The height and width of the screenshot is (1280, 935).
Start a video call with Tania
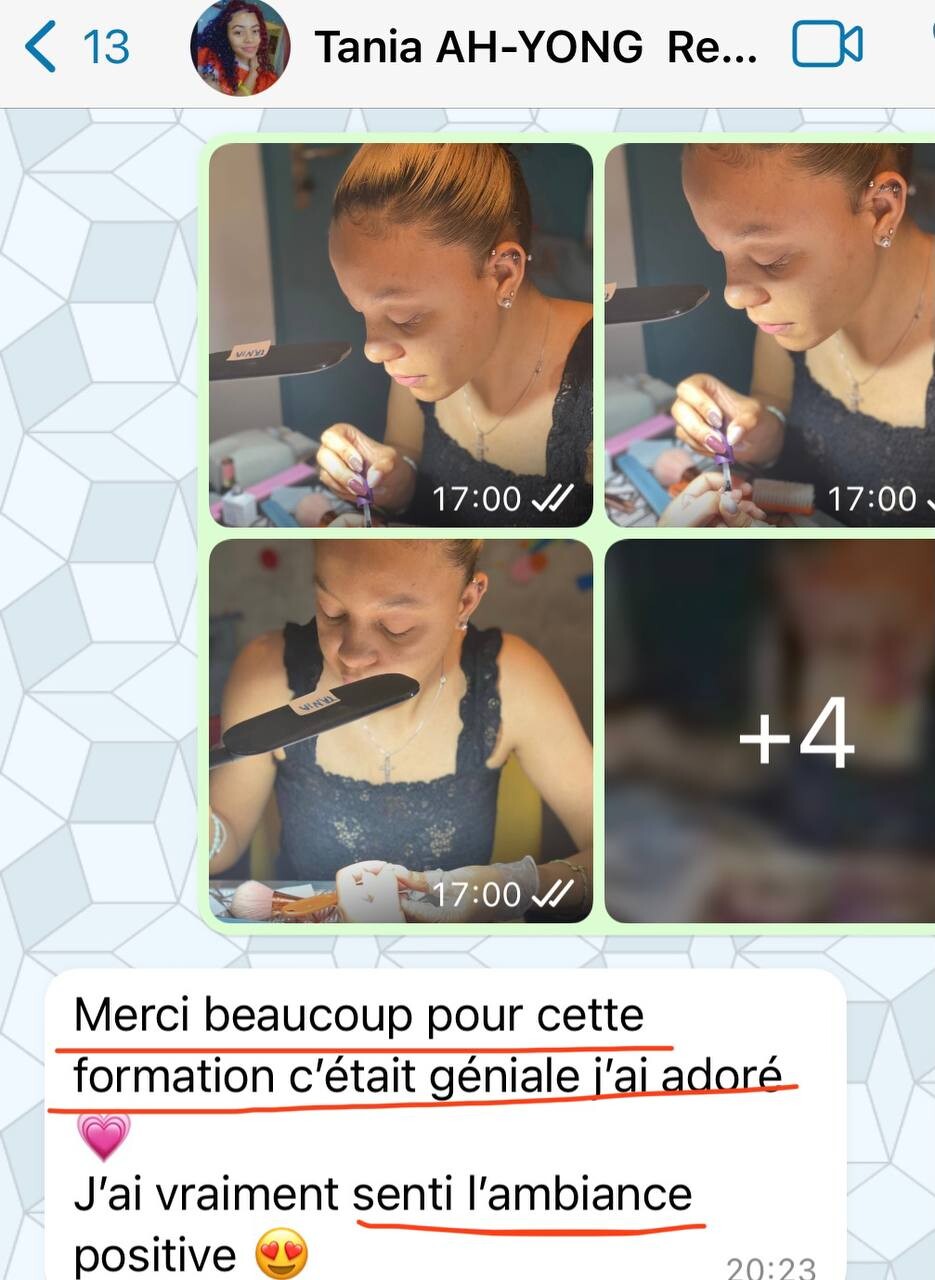(827, 45)
